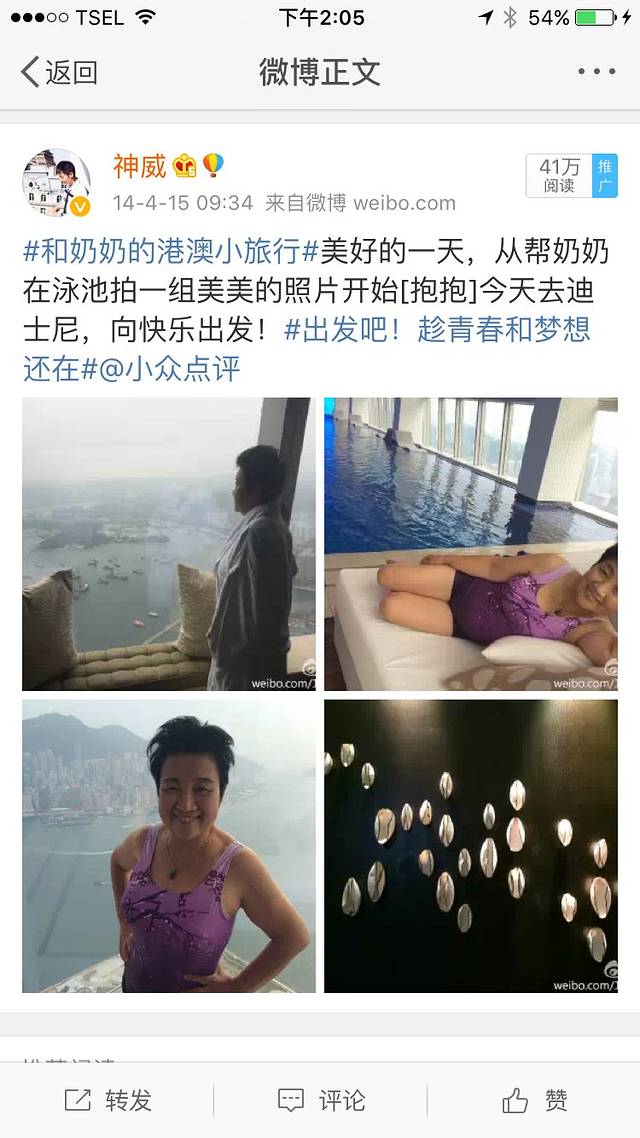Go back via 返回 button
The image size is (640, 1138).
pos(60,72)
